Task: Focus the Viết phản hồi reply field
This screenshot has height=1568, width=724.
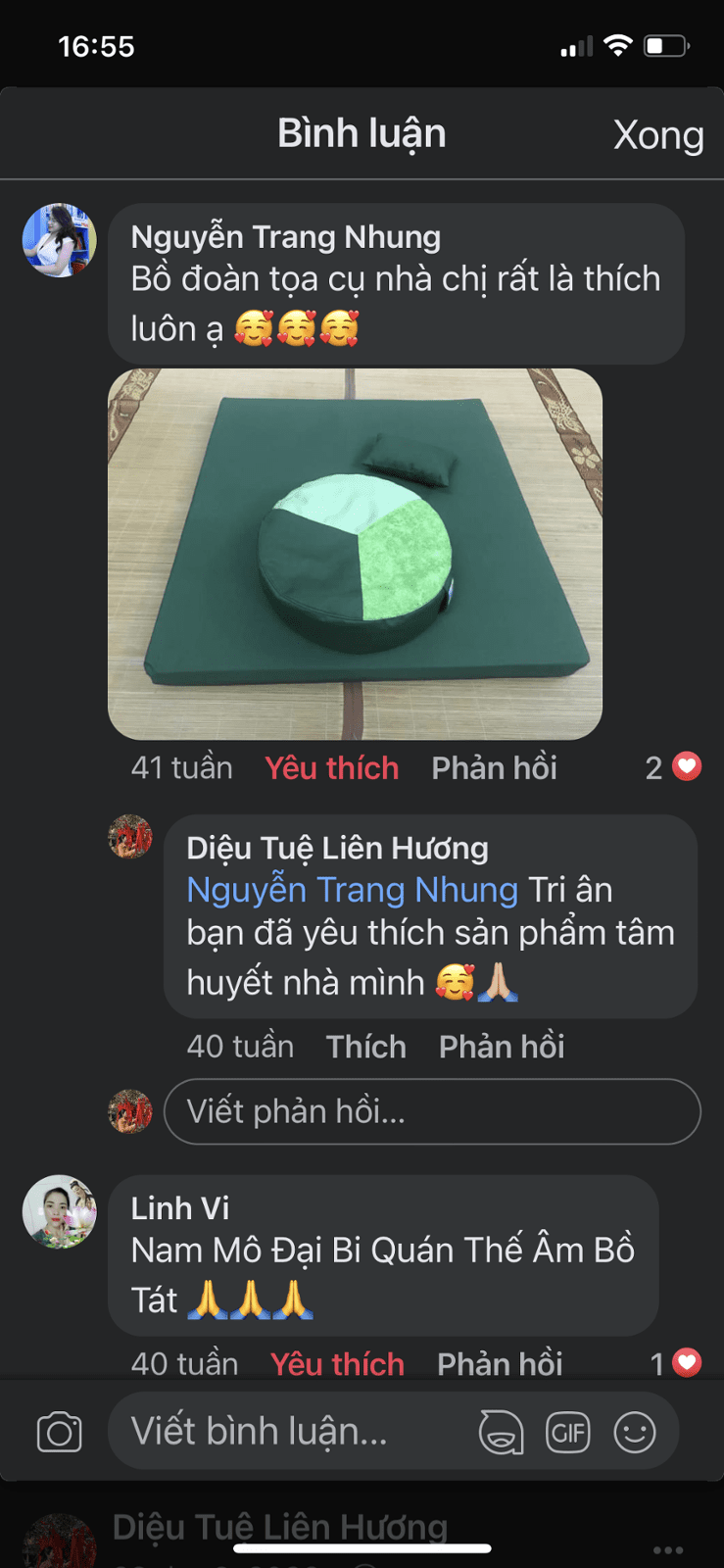Action: point(431,1111)
